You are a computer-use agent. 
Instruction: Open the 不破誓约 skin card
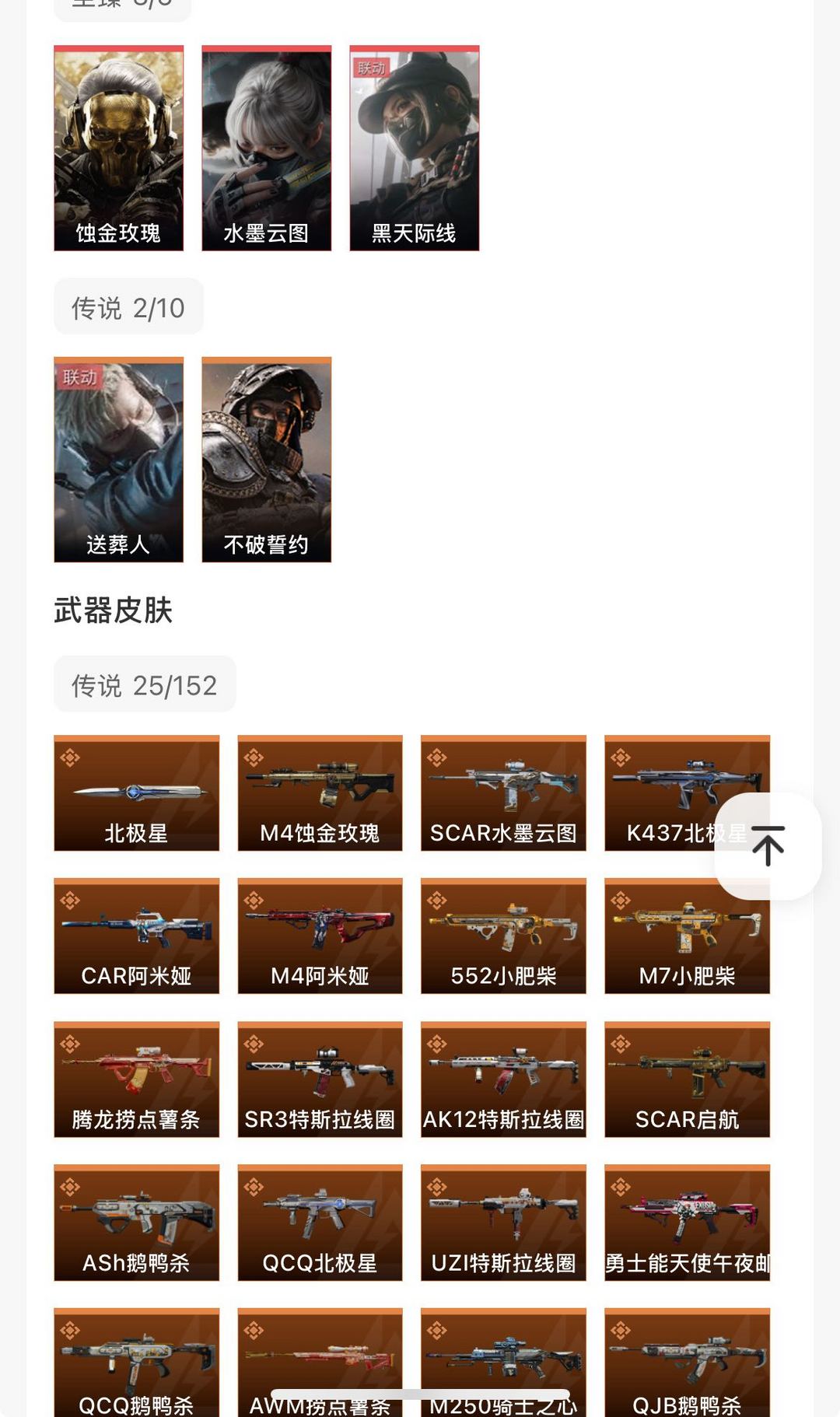tap(266, 459)
